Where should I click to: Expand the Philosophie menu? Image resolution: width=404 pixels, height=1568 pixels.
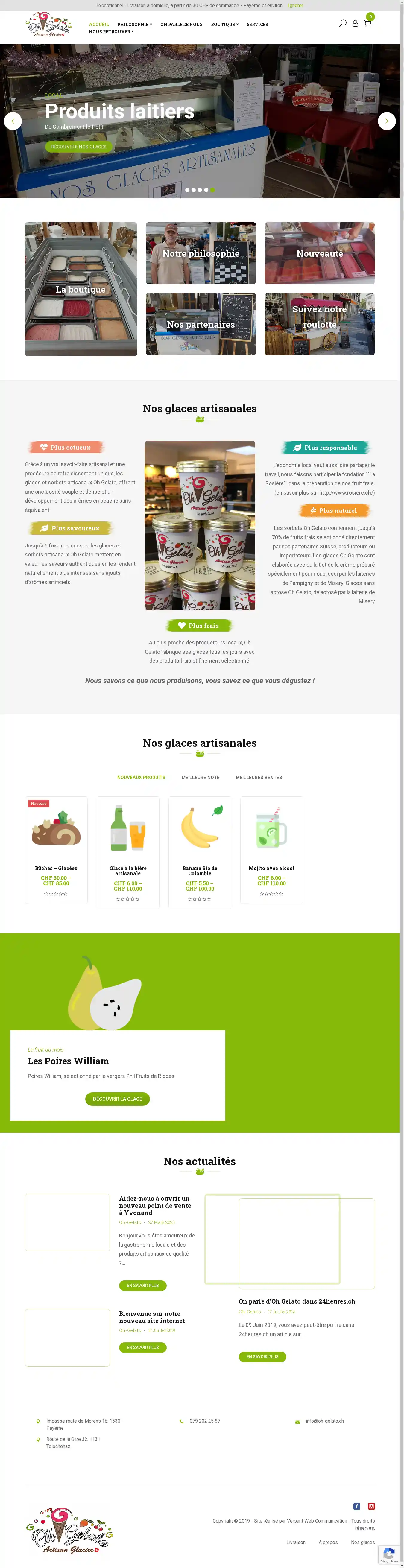point(134,24)
